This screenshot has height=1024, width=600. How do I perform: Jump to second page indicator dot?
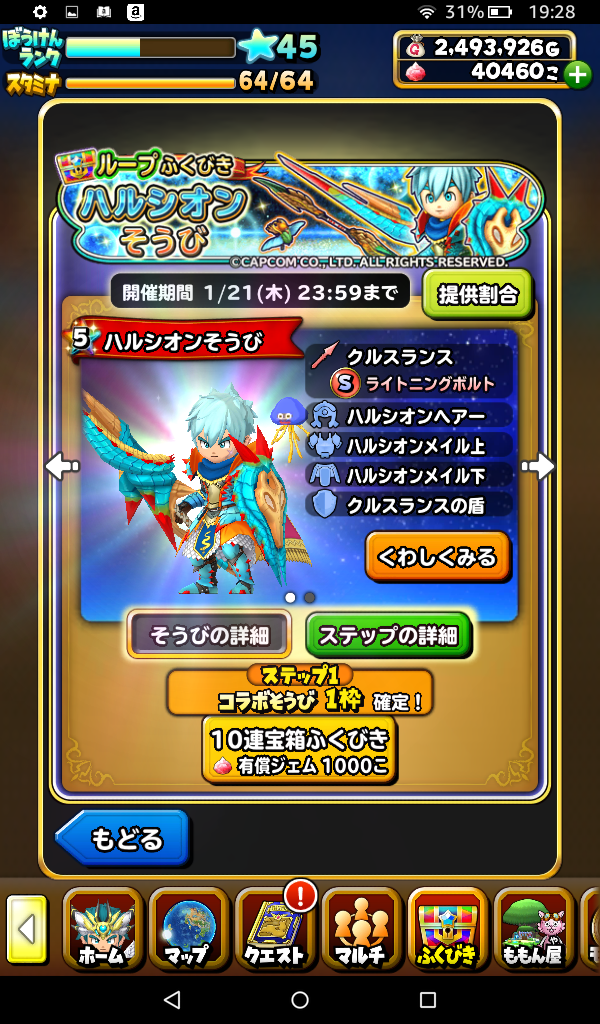click(310, 597)
